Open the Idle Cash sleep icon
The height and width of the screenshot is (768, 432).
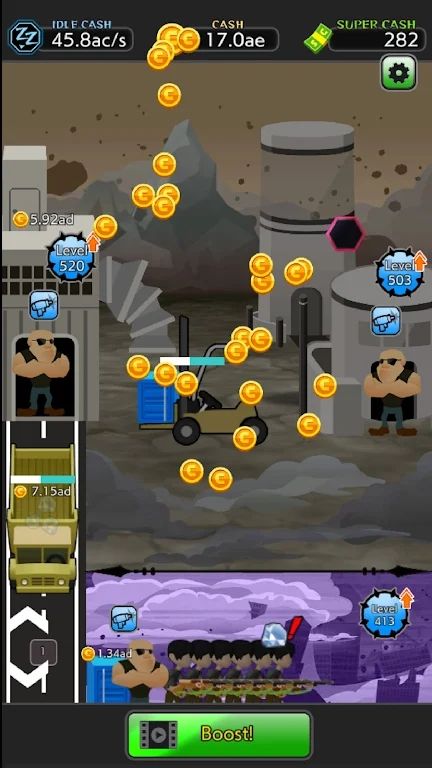point(25,37)
